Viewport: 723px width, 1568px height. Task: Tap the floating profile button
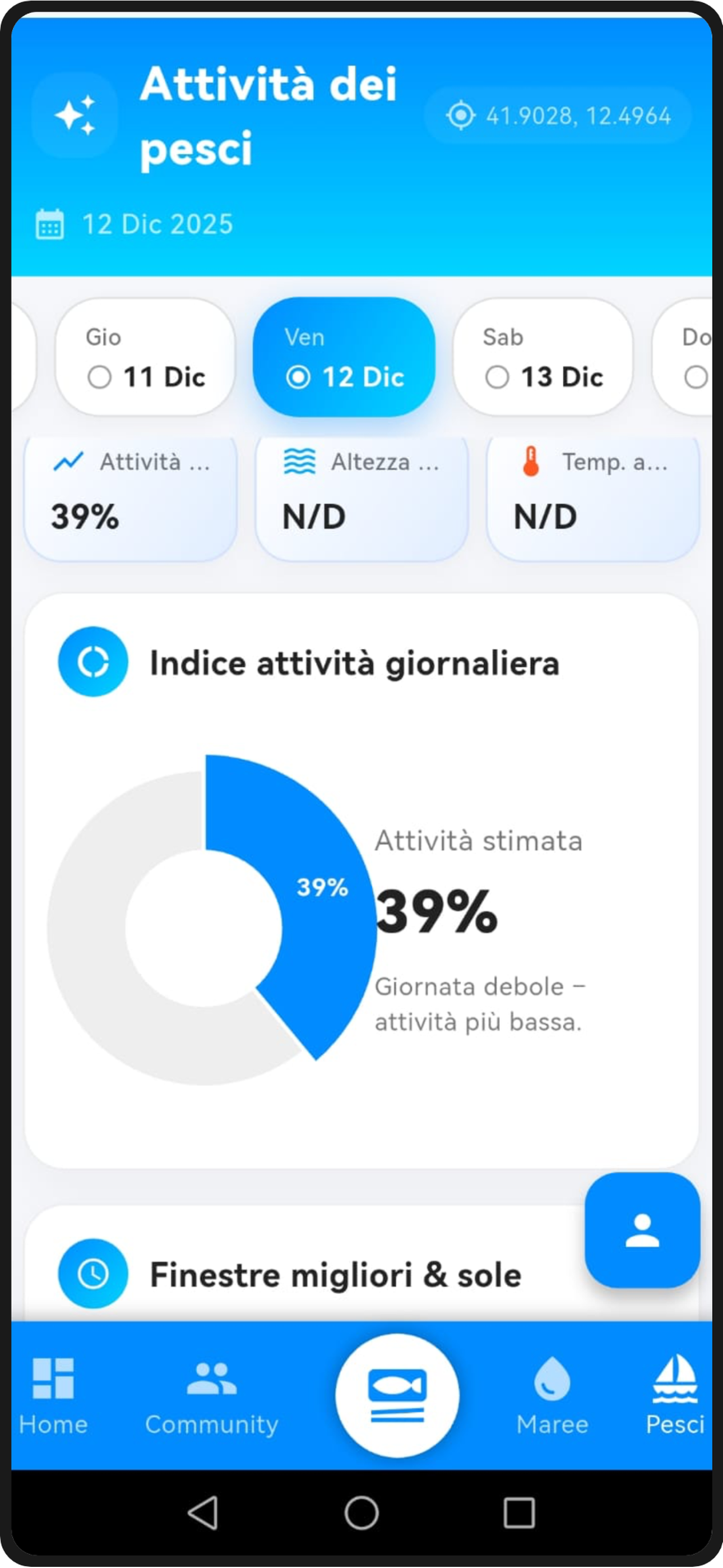click(642, 1230)
